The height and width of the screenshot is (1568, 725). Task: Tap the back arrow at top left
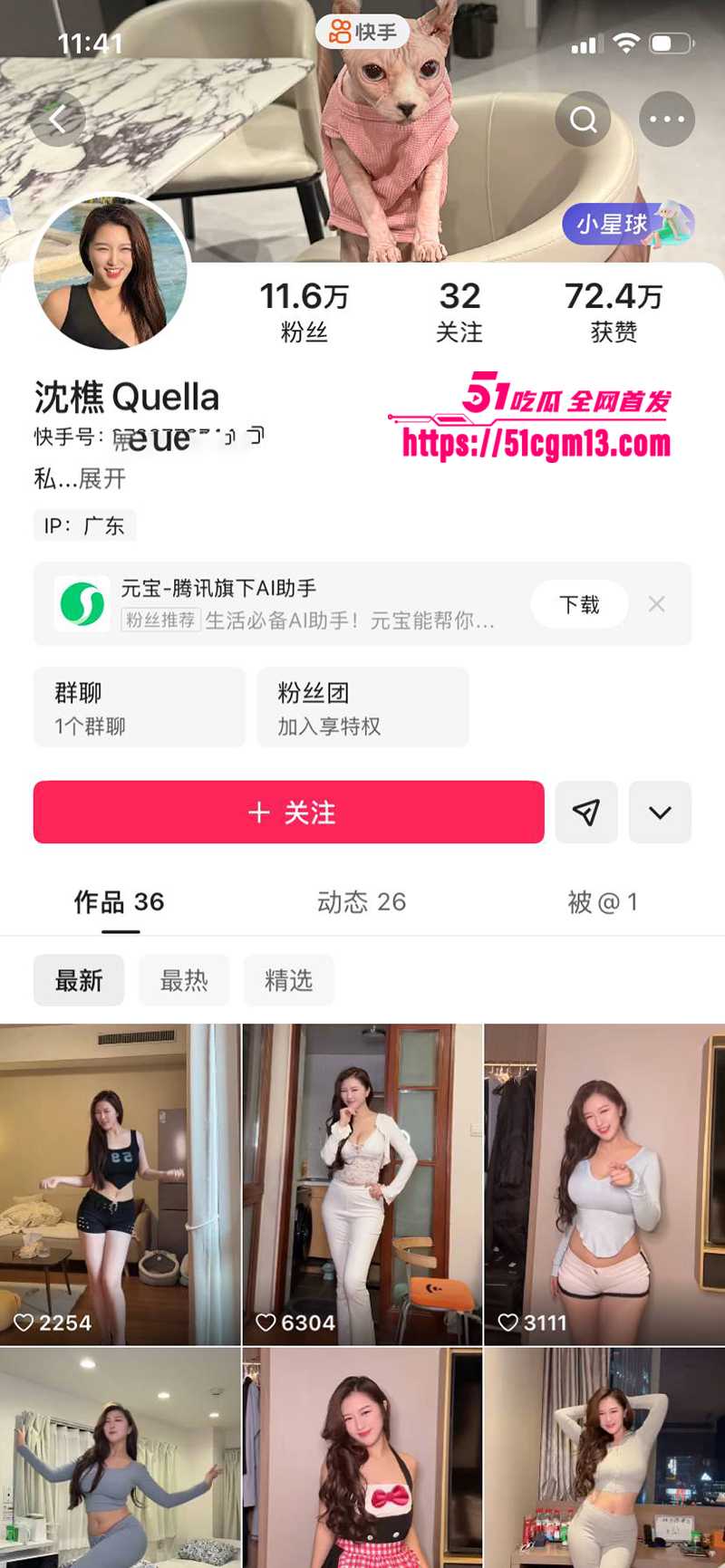click(x=58, y=119)
